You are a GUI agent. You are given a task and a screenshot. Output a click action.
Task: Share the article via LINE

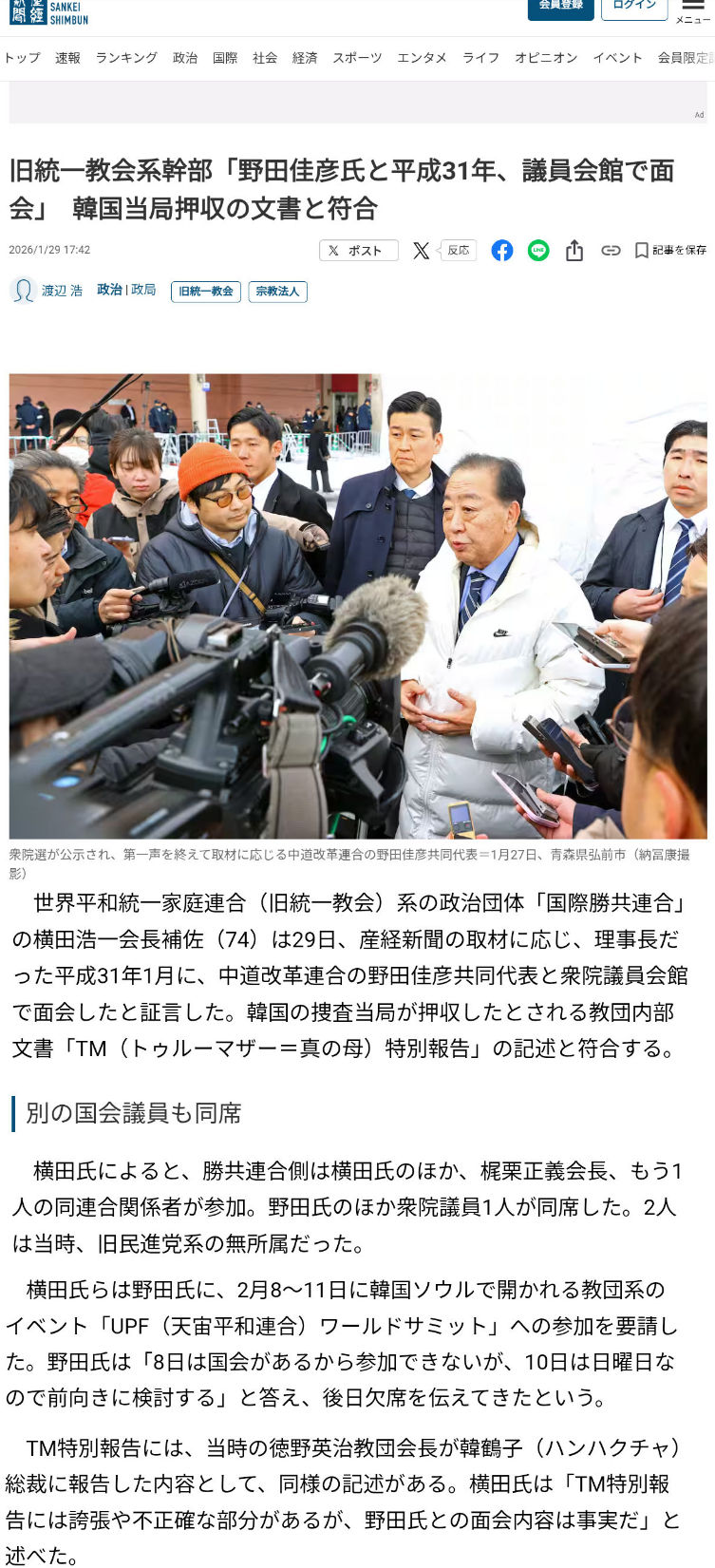[x=538, y=251]
